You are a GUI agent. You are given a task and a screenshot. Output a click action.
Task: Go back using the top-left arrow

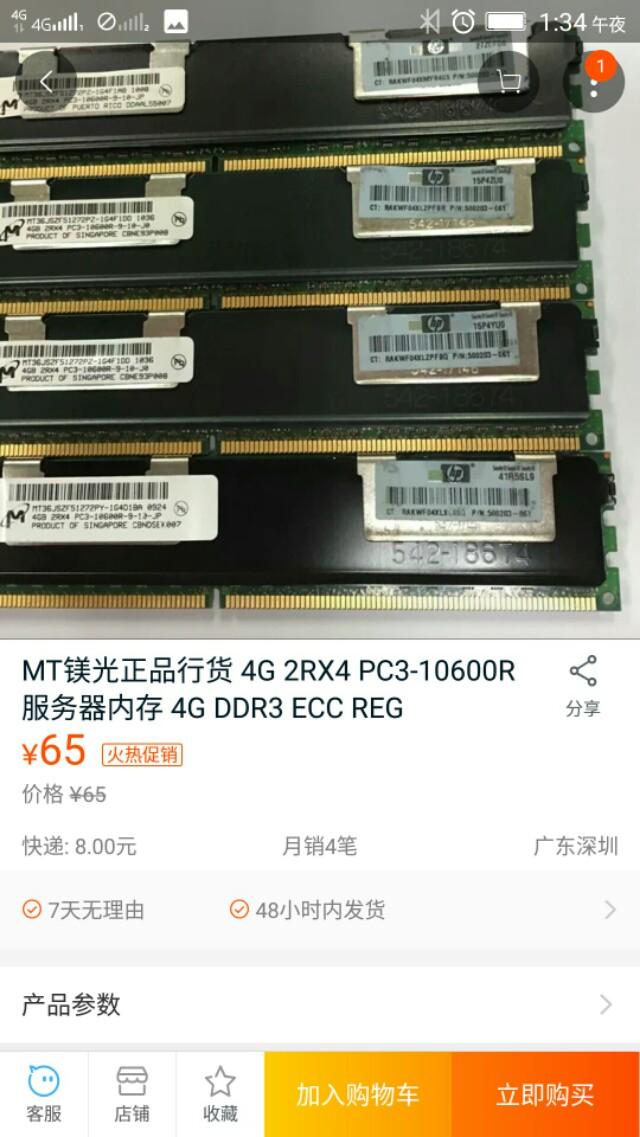click(x=45, y=82)
